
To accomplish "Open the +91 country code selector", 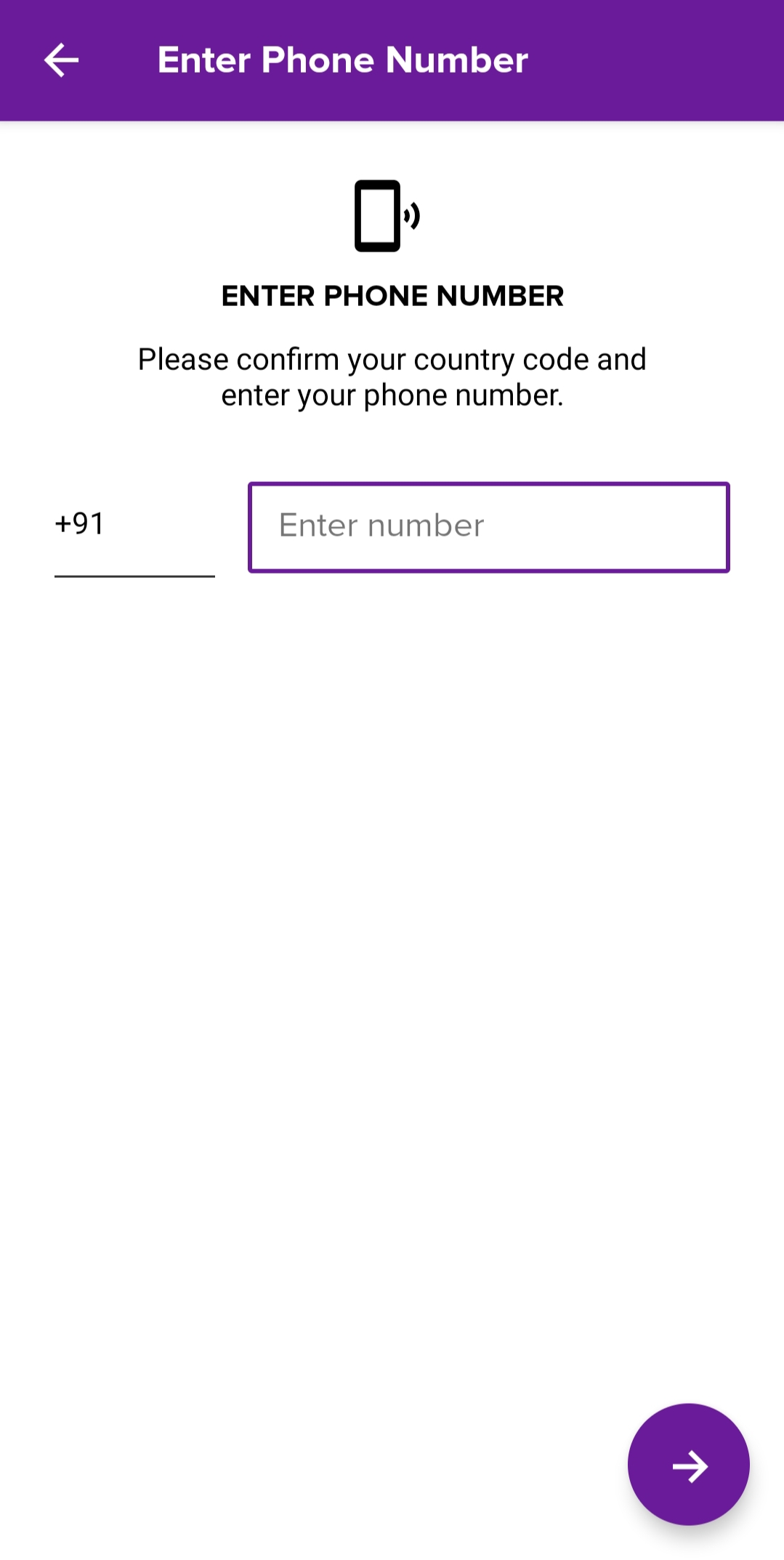I will point(134,525).
